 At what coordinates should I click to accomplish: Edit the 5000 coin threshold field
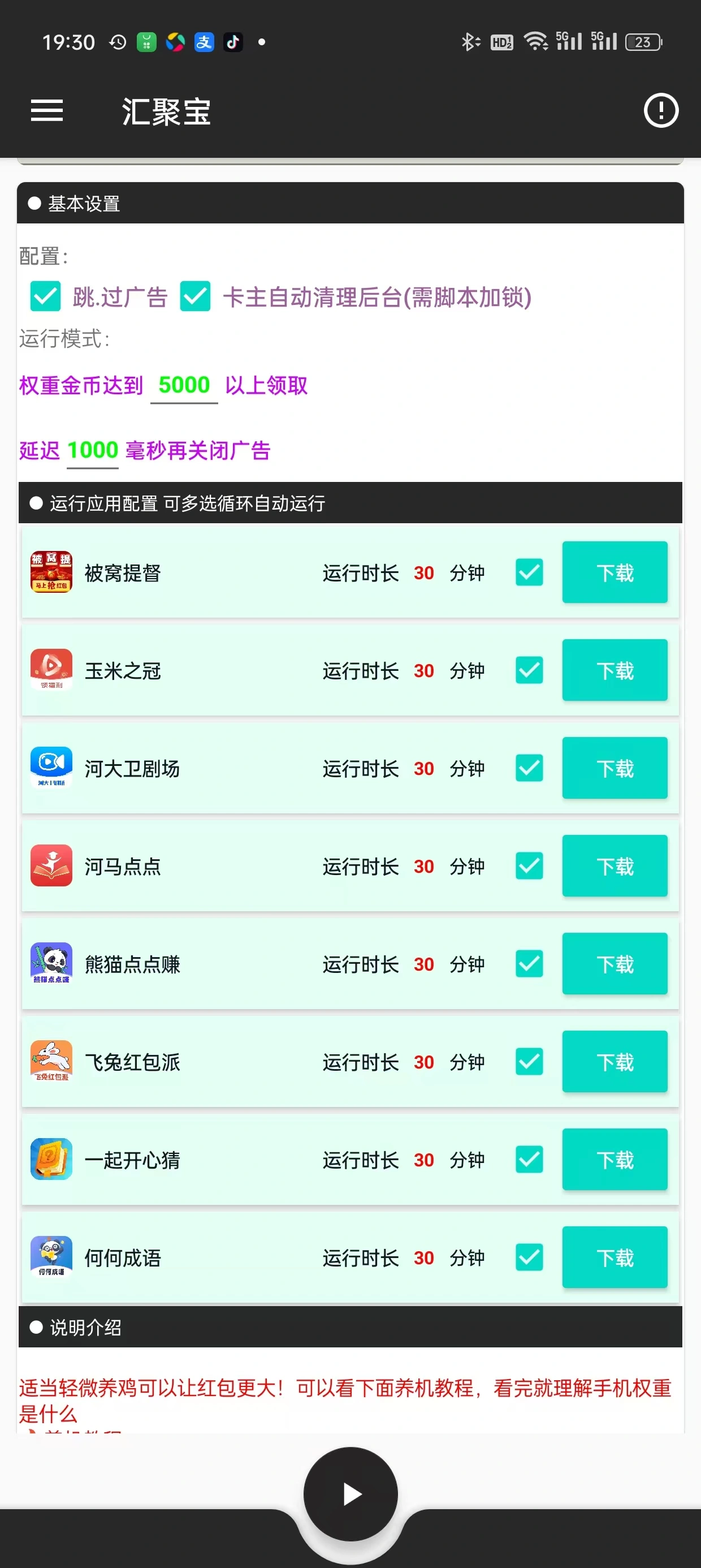click(183, 385)
